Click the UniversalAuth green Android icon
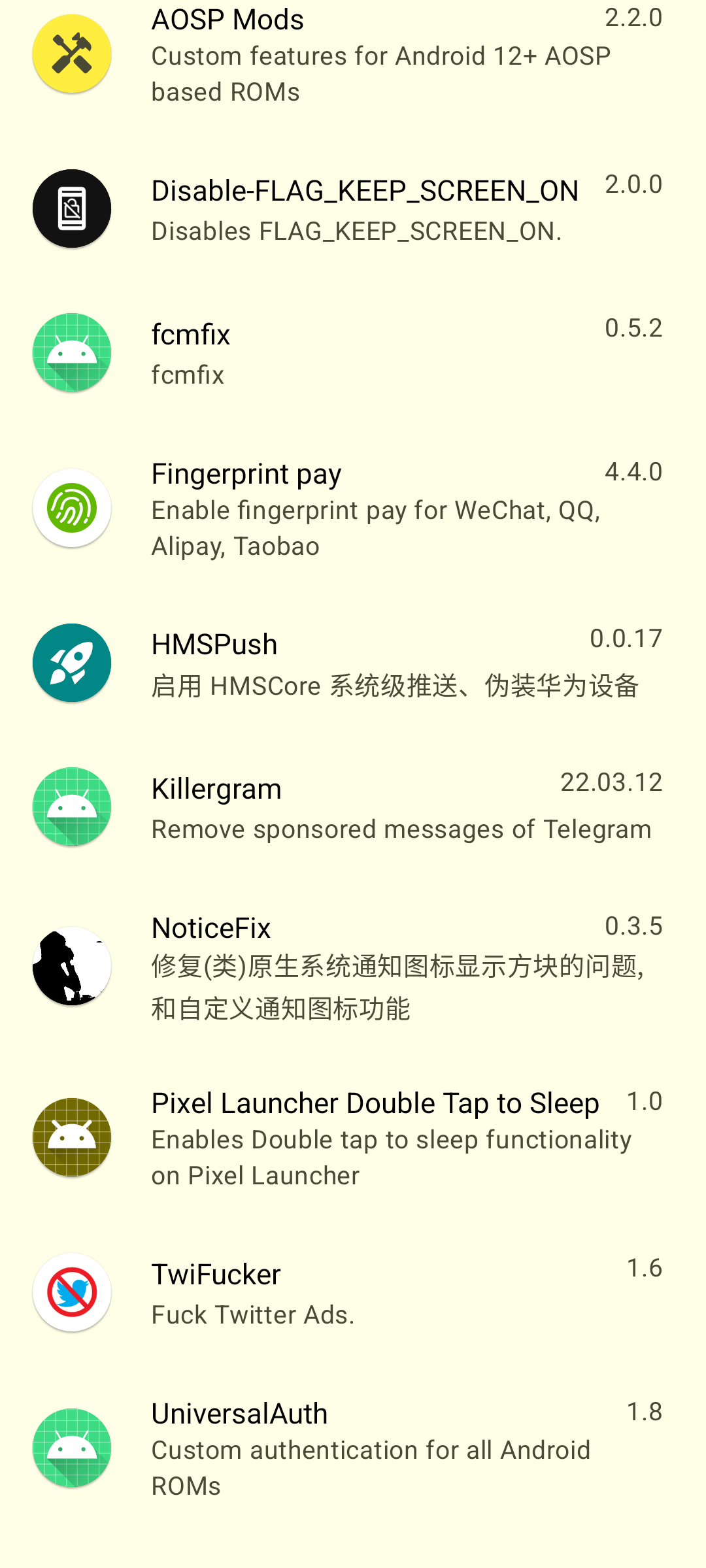The image size is (706, 1568). 71,1446
